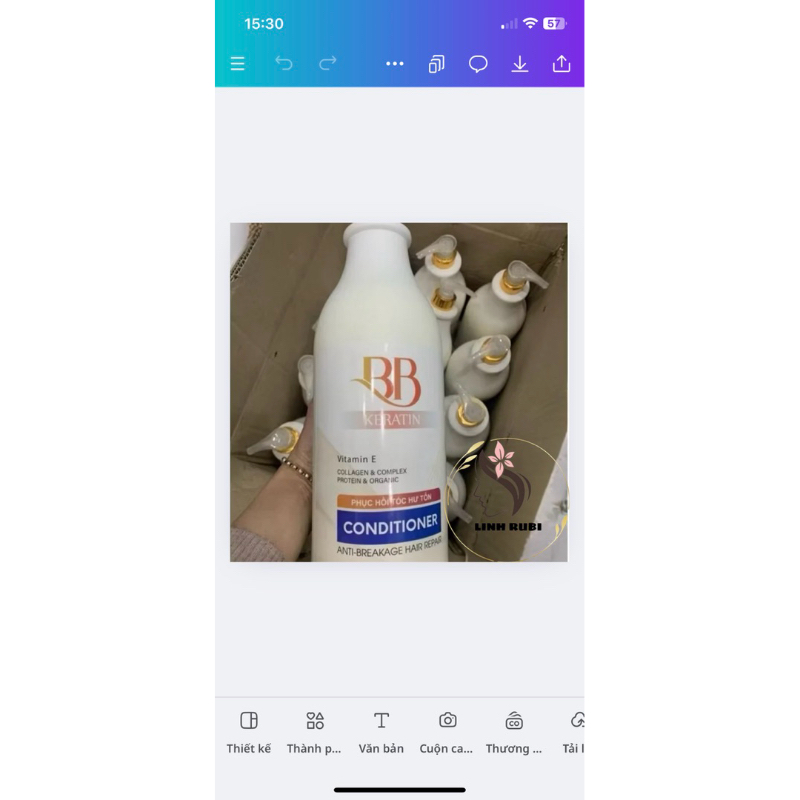Open the Thành phần elements tab
Screen dimensions: 800x800
click(x=315, y=731)
